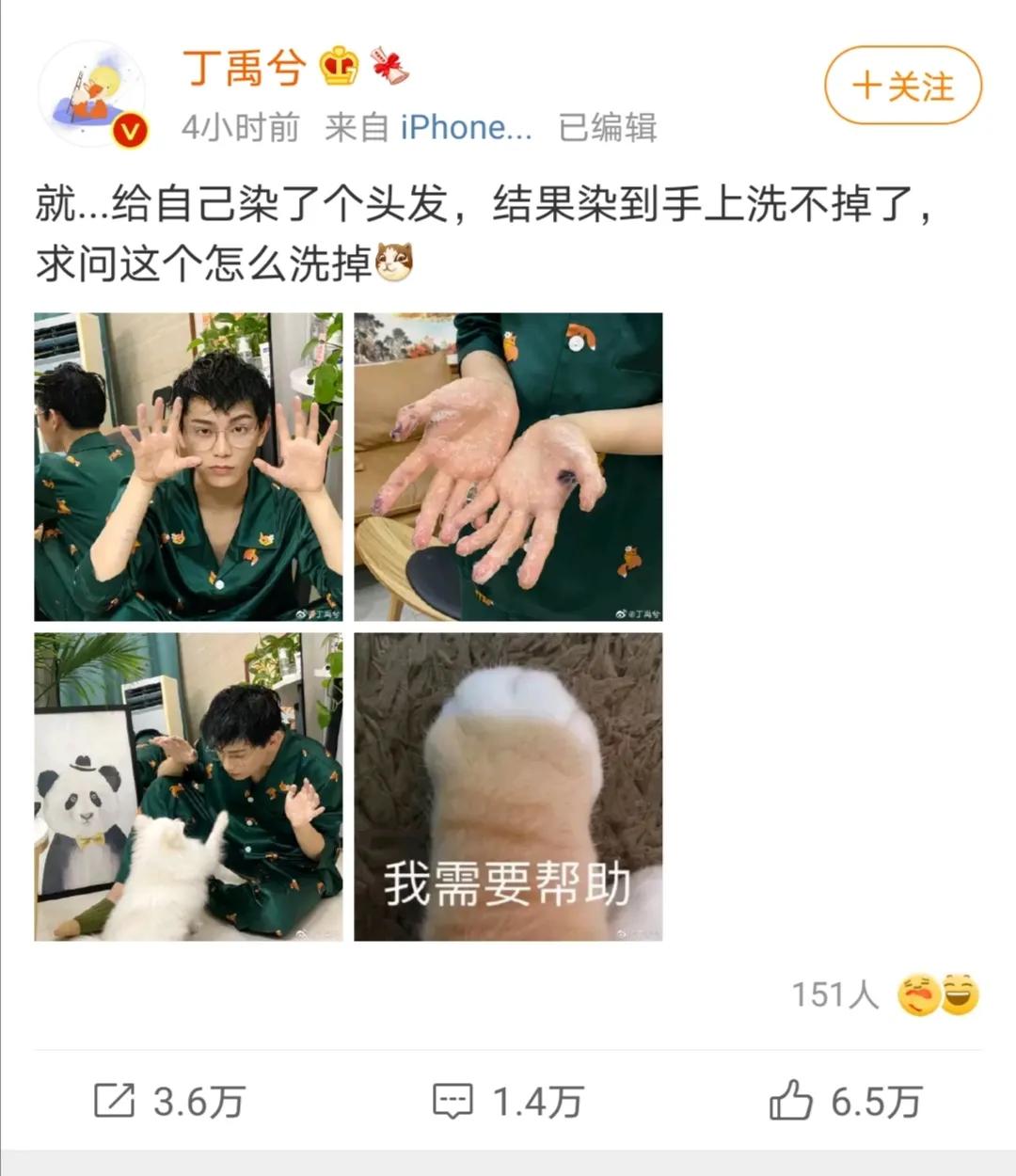Click the crown badge beside the username
1016x1176 pixels.
click(341, 66)
